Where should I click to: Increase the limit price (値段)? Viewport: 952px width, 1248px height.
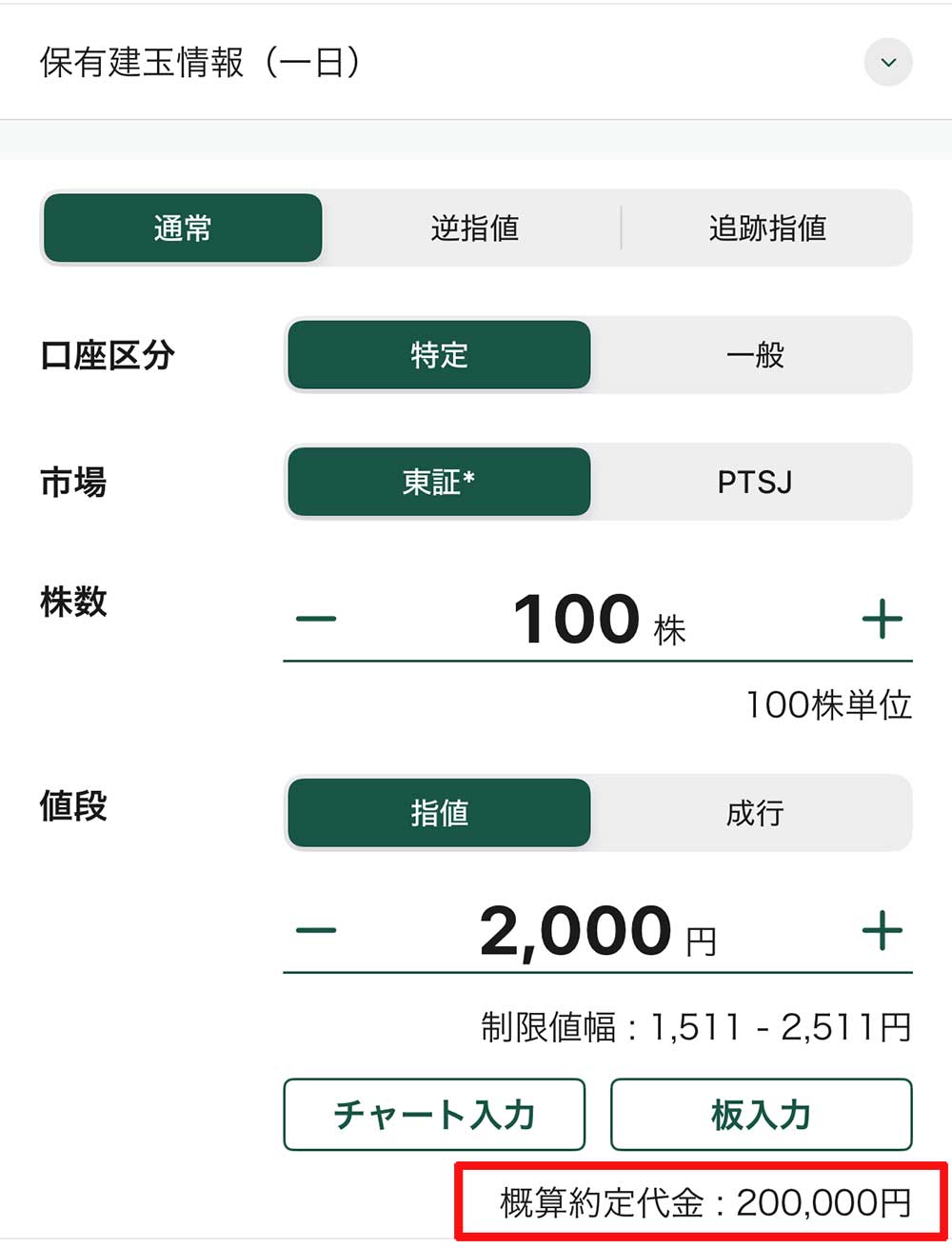point(882,931)
